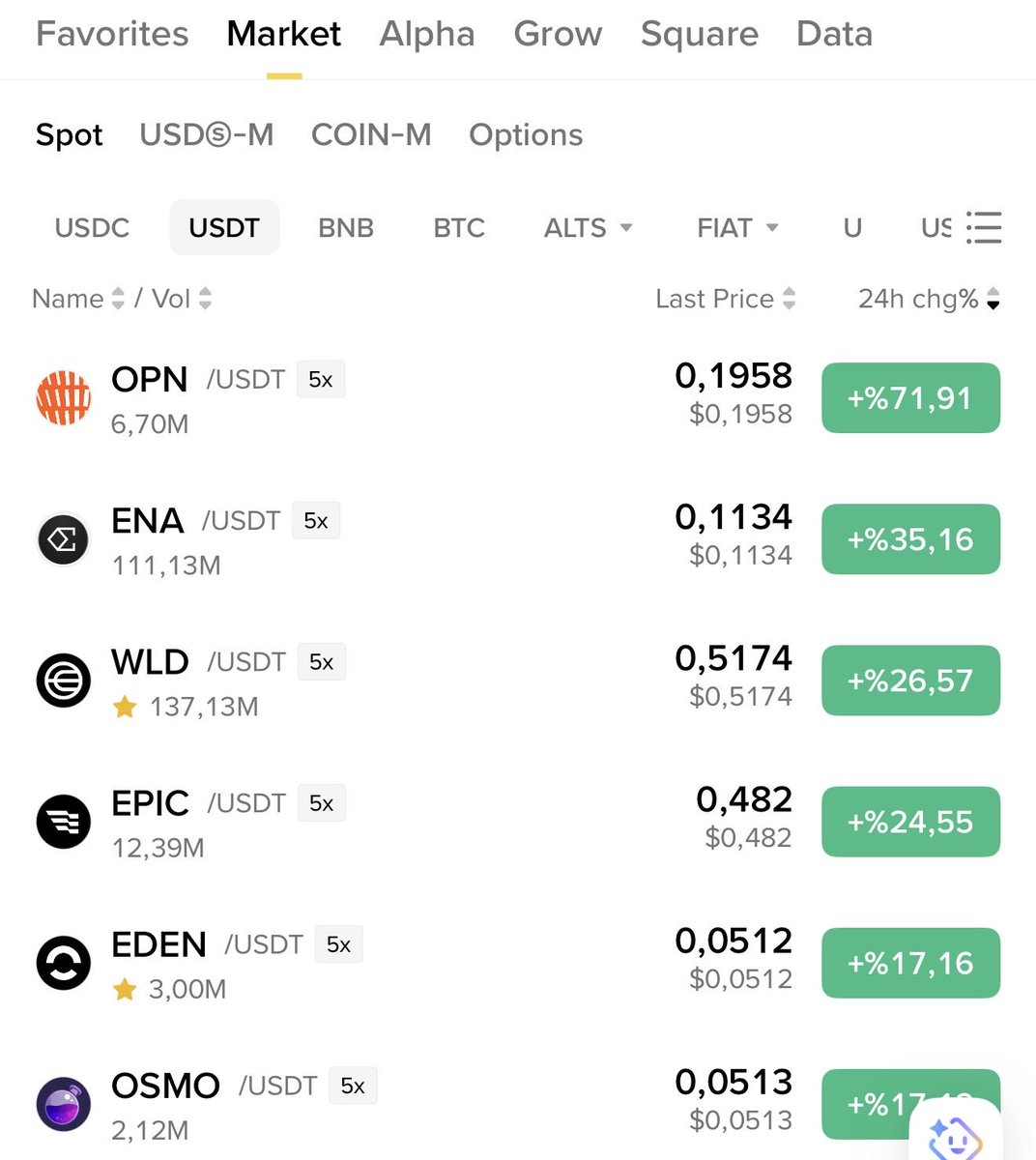Open the OPN/USDT pair
This screenshot has height=1160, width=1036.
click(518, 398)
